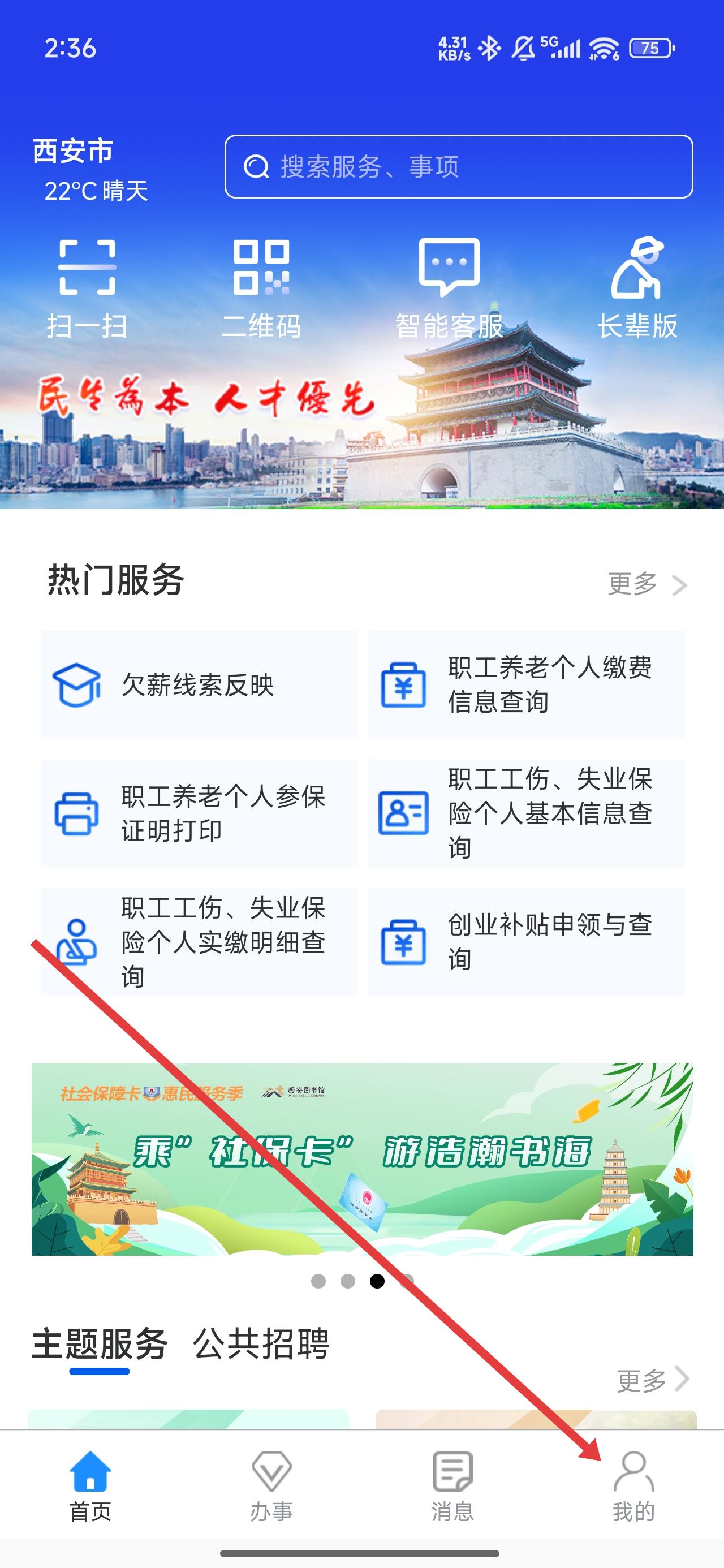
Task: Go to the 办事 tab
Action: [x=271, y=1486]
